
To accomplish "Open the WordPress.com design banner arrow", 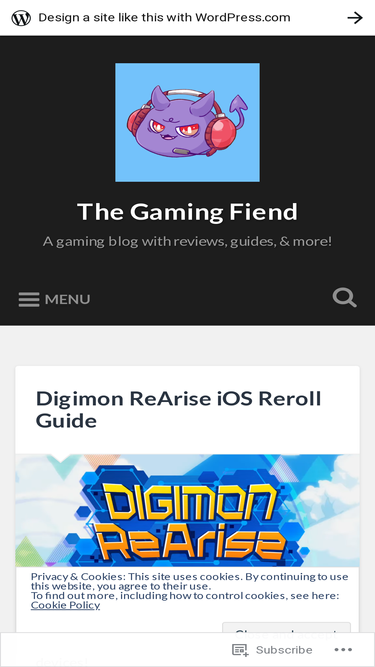I will [x=355, y=17].
